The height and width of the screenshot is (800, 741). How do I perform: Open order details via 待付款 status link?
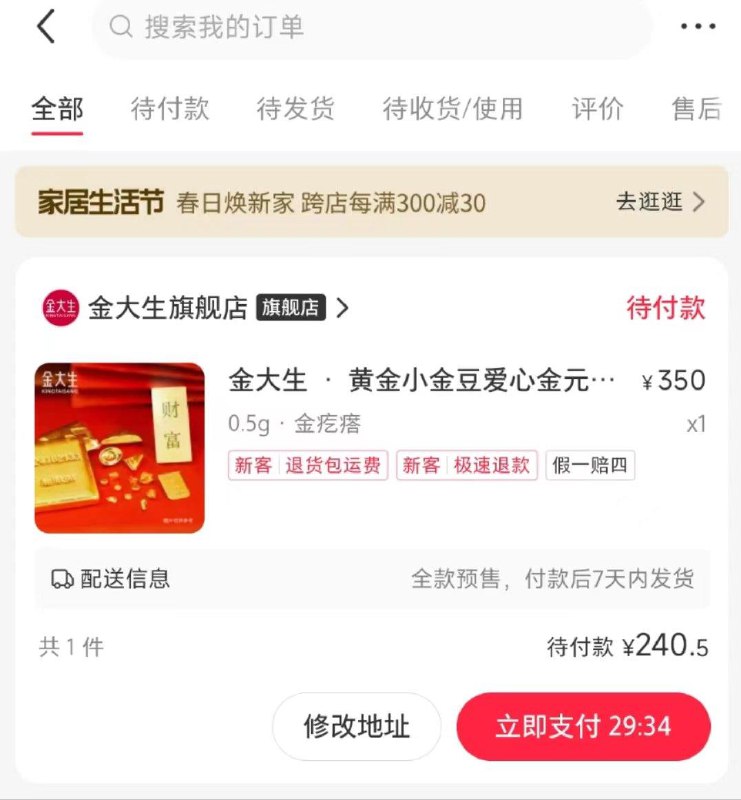pyautogui.click(x=666, y=307)
